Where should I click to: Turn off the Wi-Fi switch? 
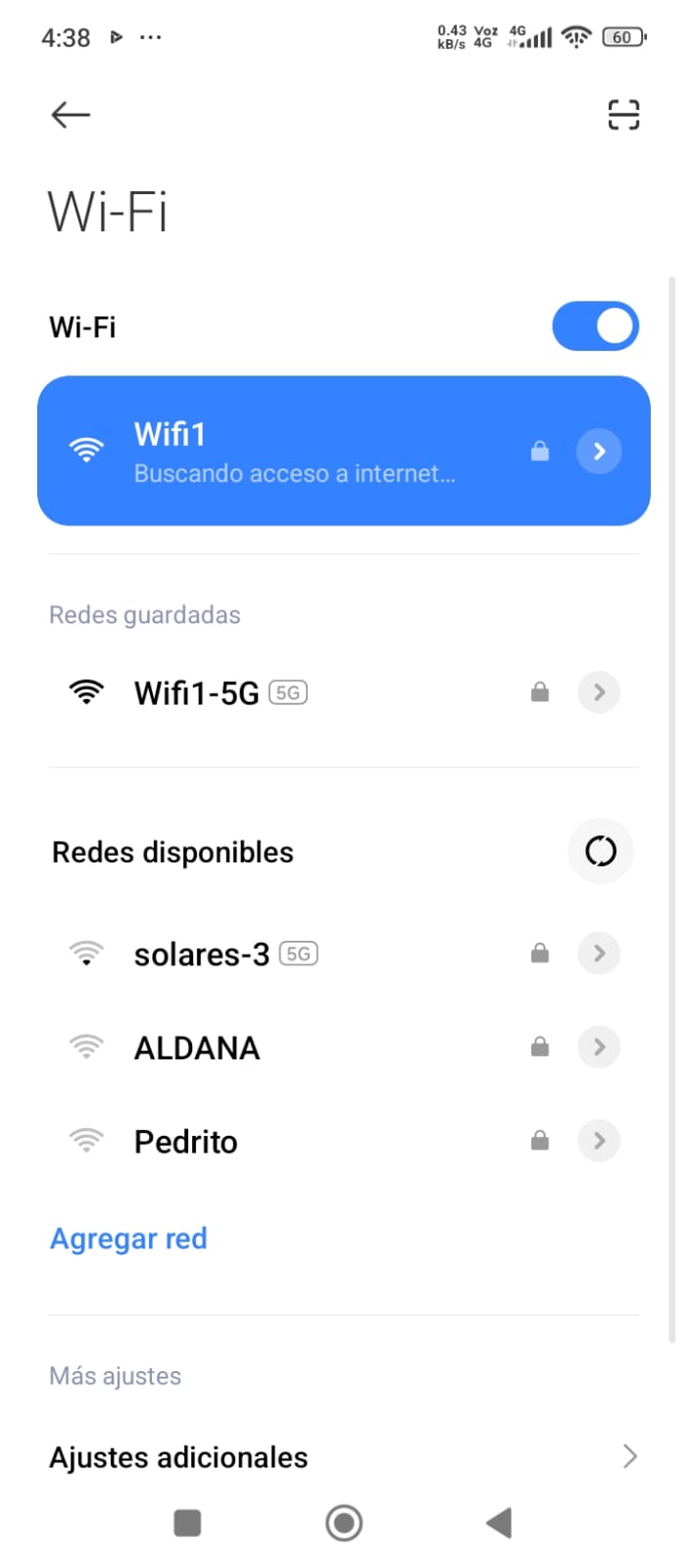[x=595, y=326]
